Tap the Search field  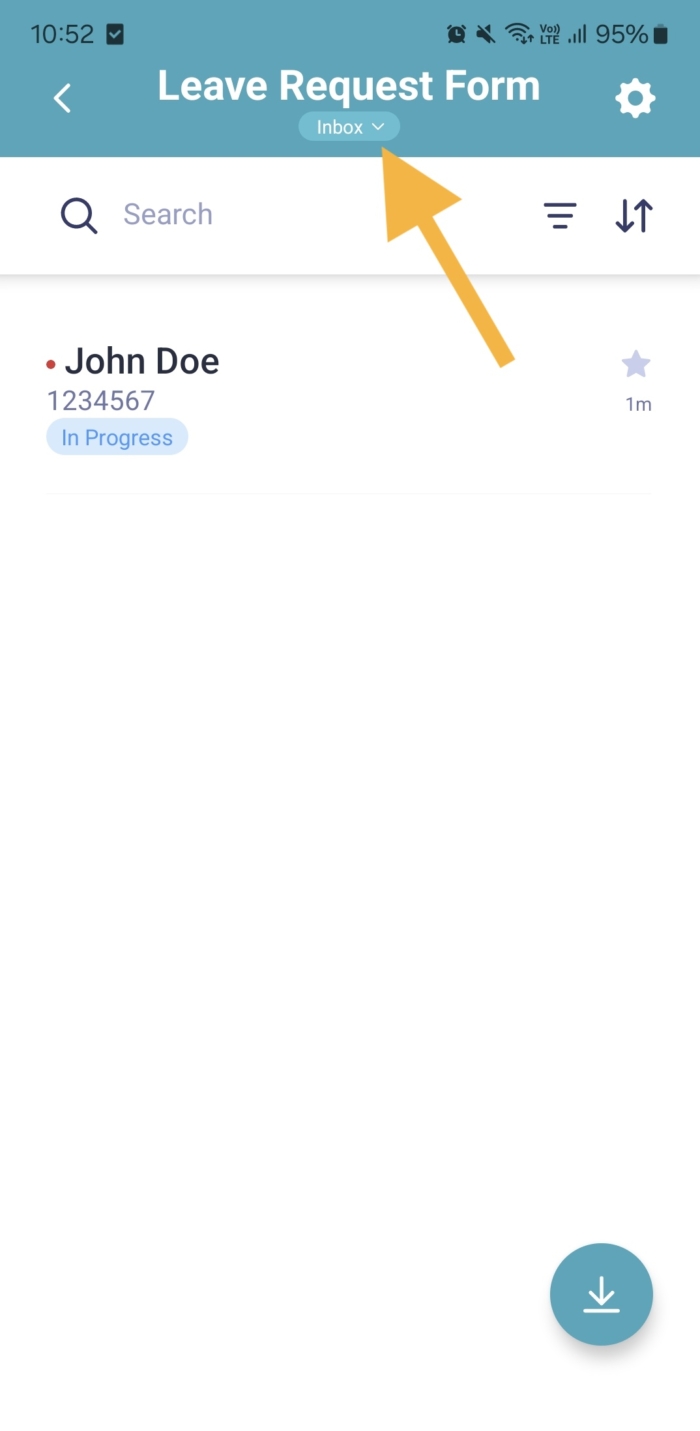click(300, 215)
